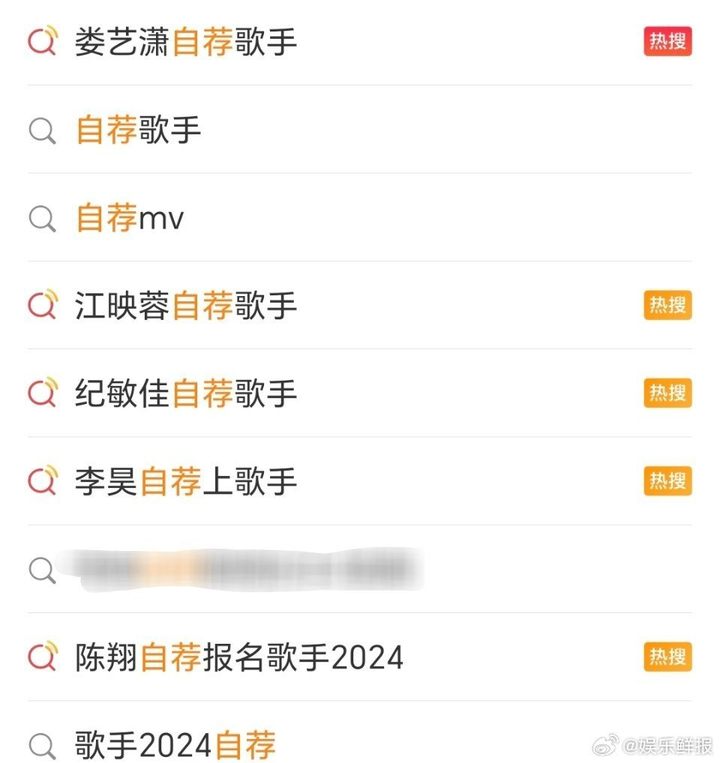Select the 歌手2024自荐 suggestion
This screenshot has height=763, width=720.
(x=174, y=745)
